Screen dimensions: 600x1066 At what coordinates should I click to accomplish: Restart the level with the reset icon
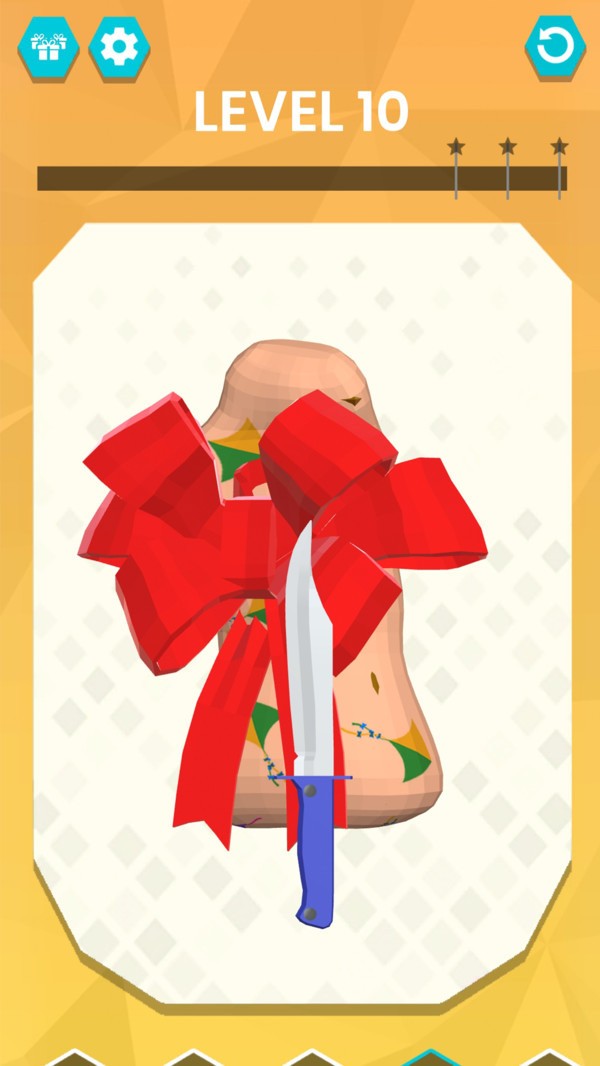556,46
